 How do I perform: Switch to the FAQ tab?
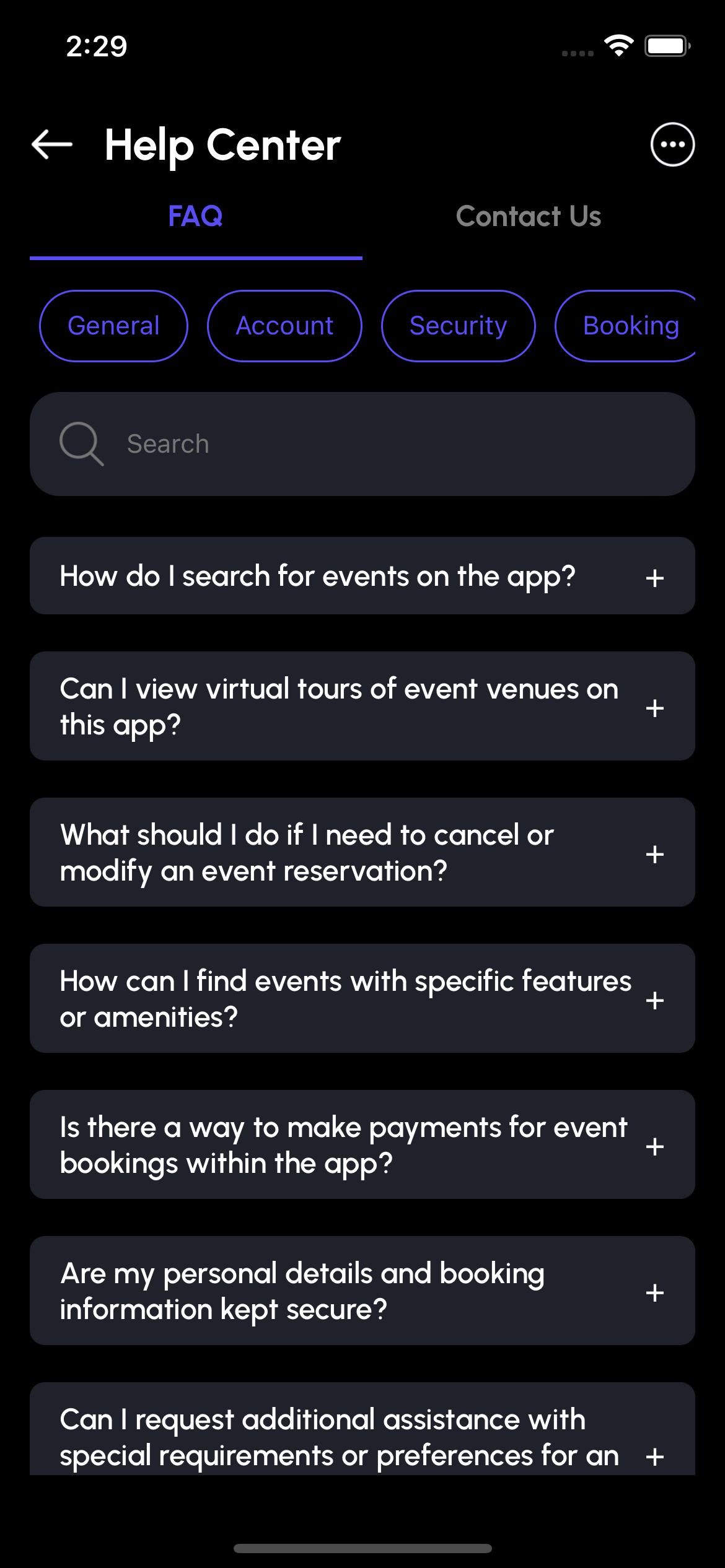coord(196,217)
